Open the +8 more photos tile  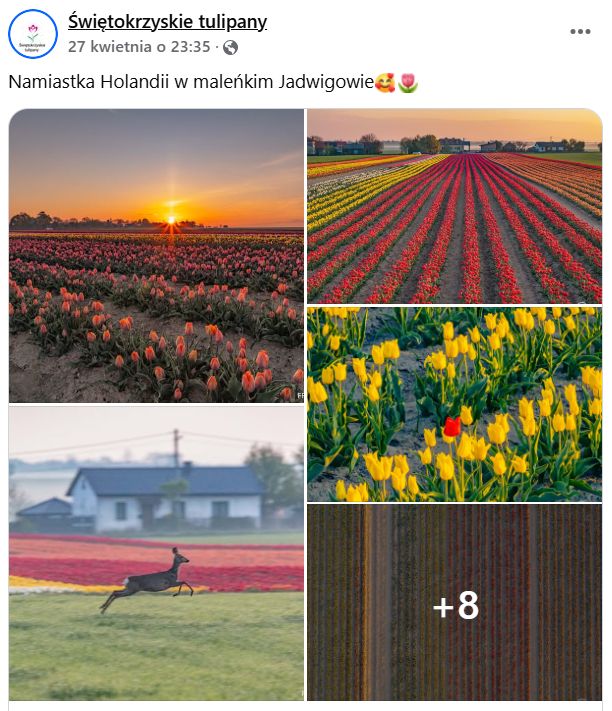point(454,603)
